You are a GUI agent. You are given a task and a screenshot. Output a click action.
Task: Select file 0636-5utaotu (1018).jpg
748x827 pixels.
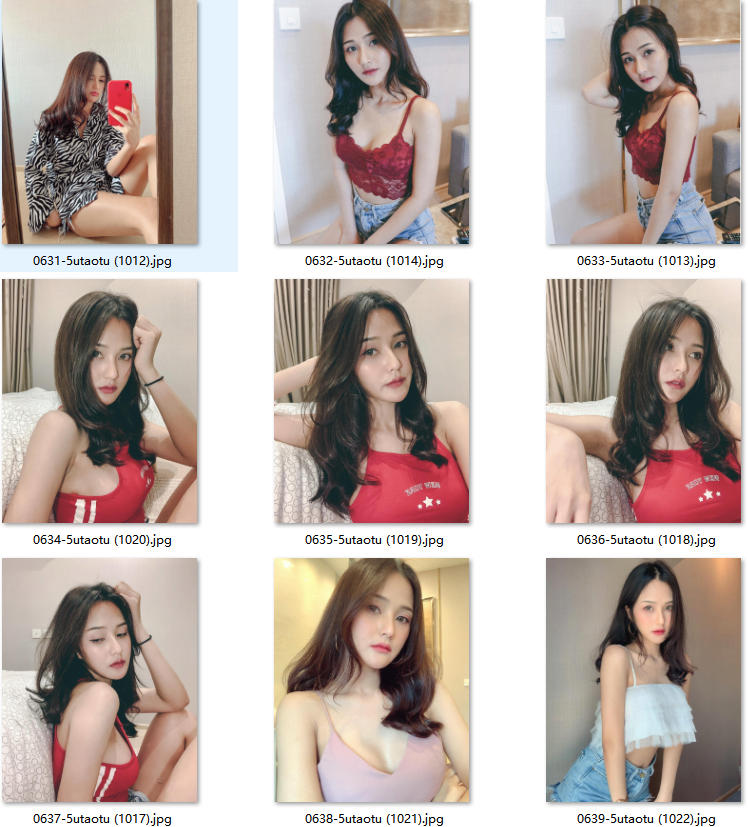pyautogui.click(x=643, y=401)
